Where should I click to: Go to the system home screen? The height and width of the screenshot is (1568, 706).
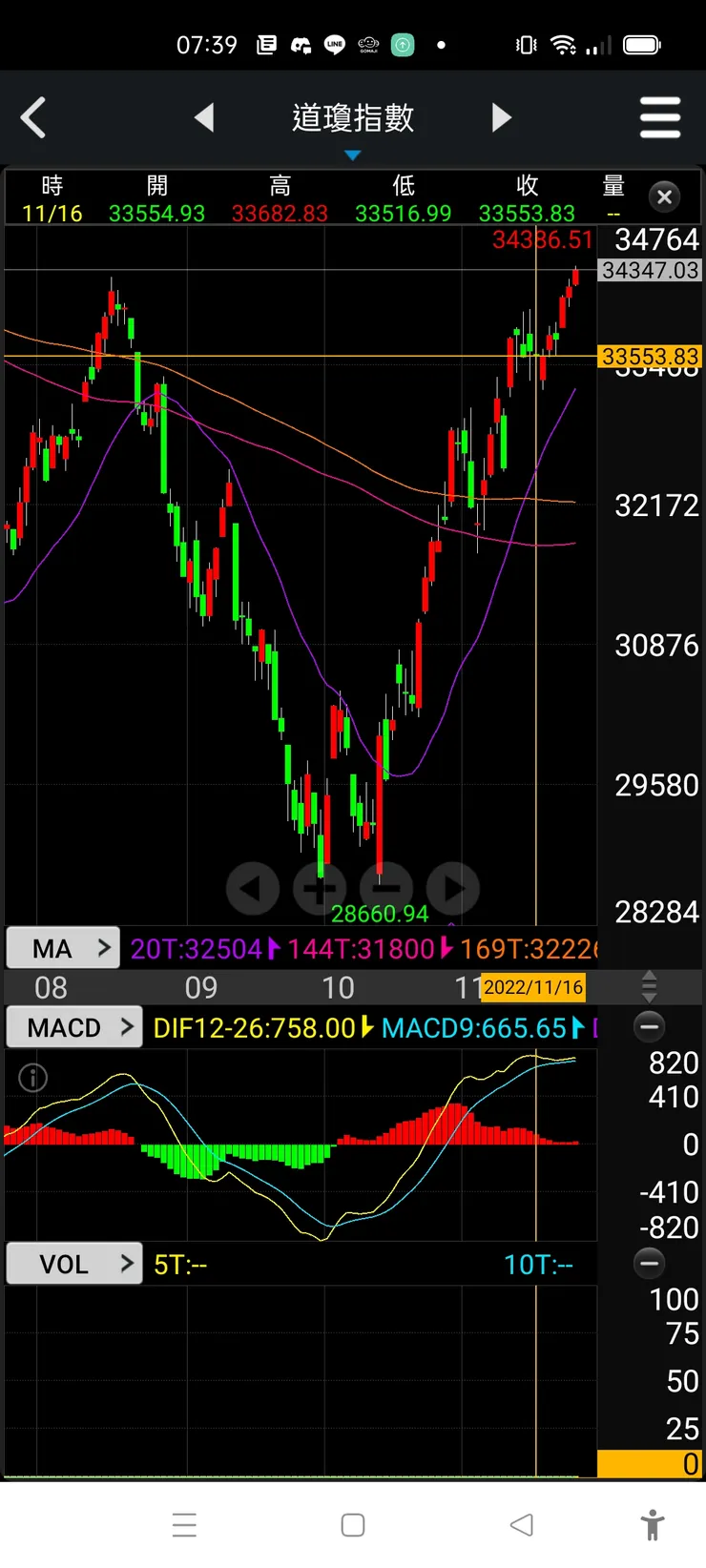click(353, 1525)
